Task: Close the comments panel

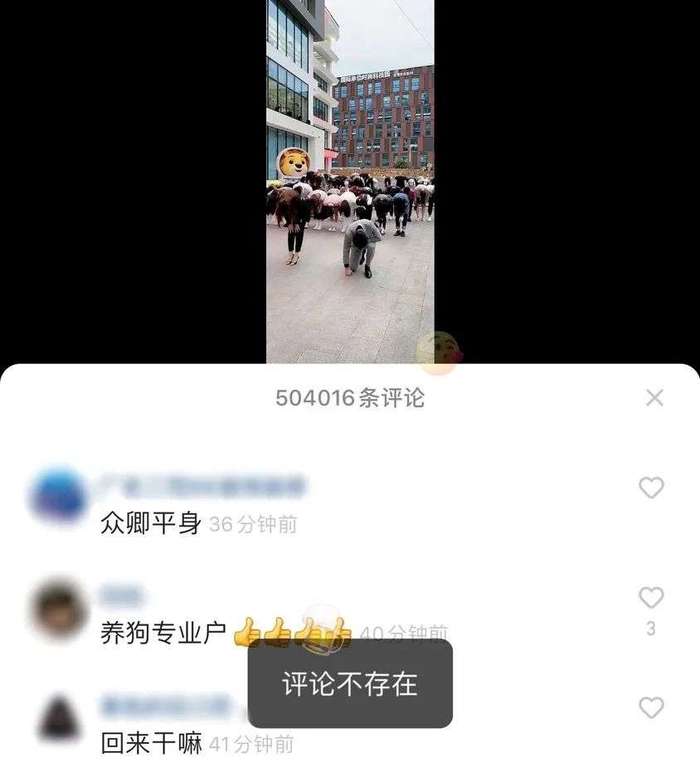Action: (x=654, y=398)
